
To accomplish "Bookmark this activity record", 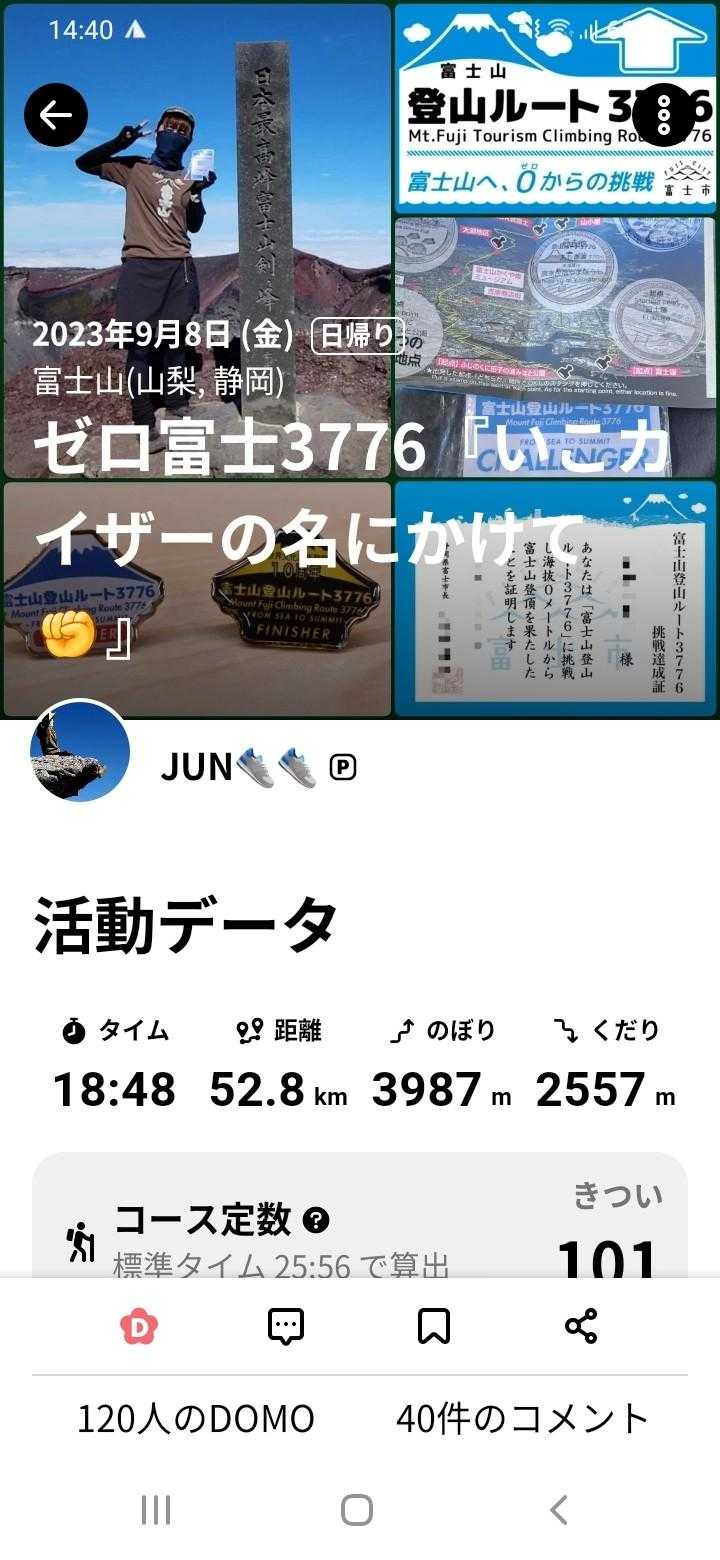I will (x=433, y=1326).
